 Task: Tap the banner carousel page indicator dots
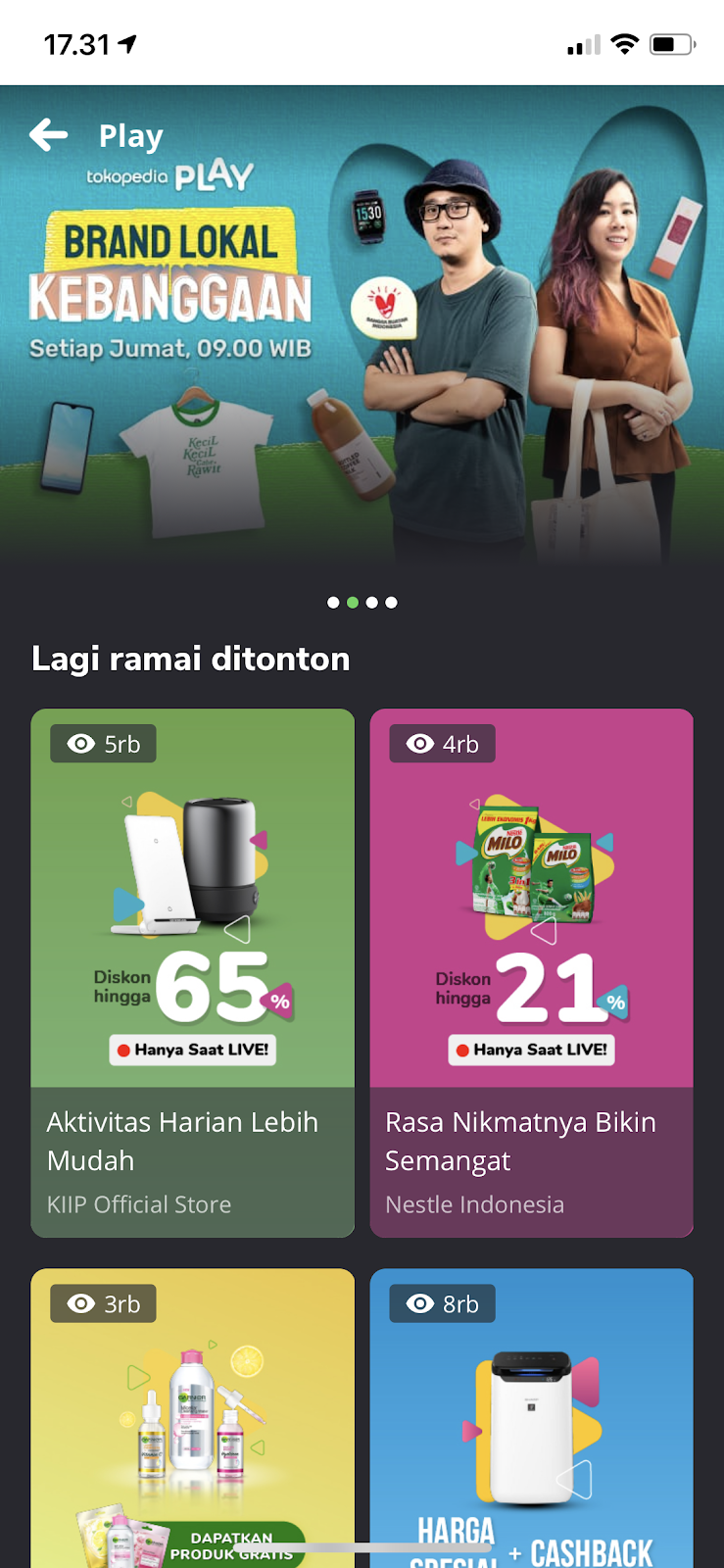tap(362, 603)
